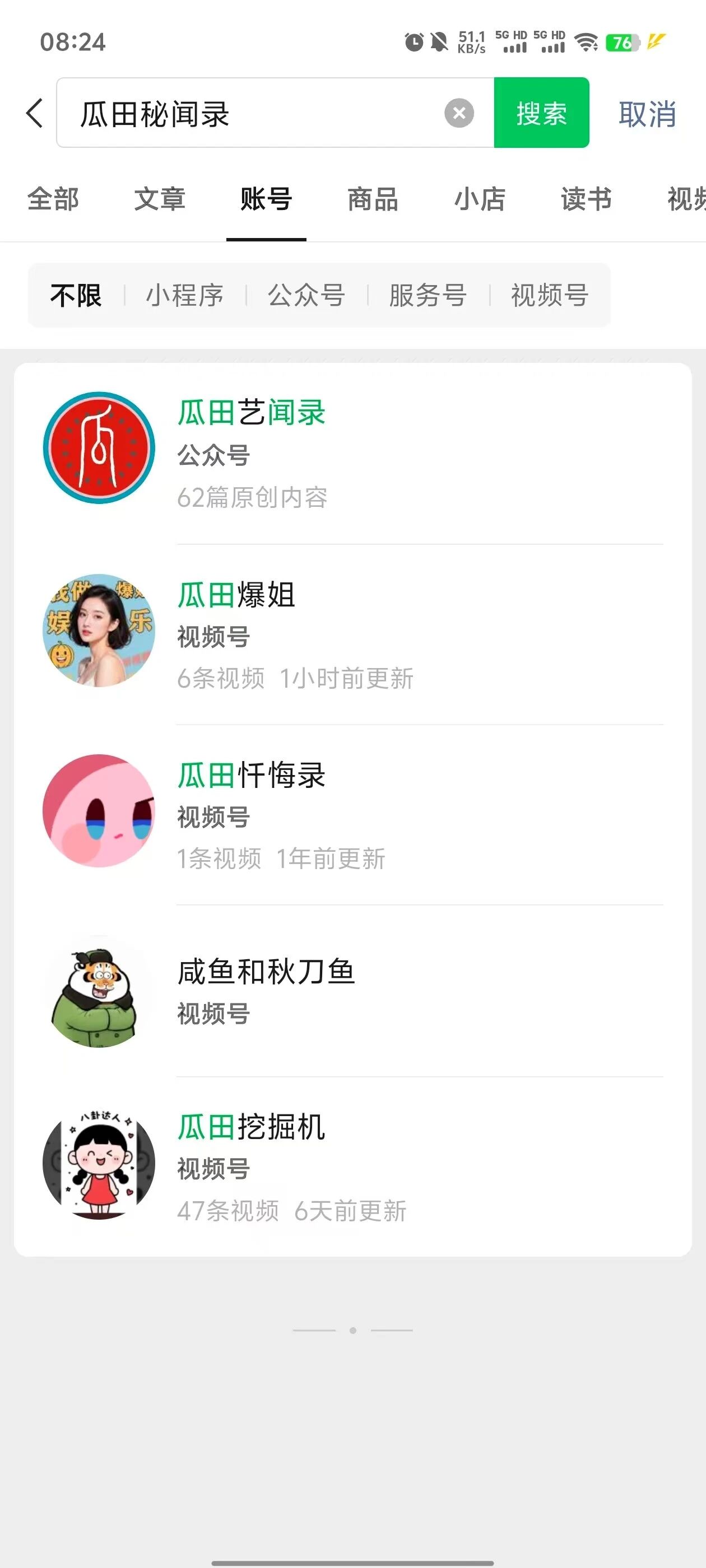Filter results by 视频号
Screen dimensions: 706x1568
[x=550, y=295]
